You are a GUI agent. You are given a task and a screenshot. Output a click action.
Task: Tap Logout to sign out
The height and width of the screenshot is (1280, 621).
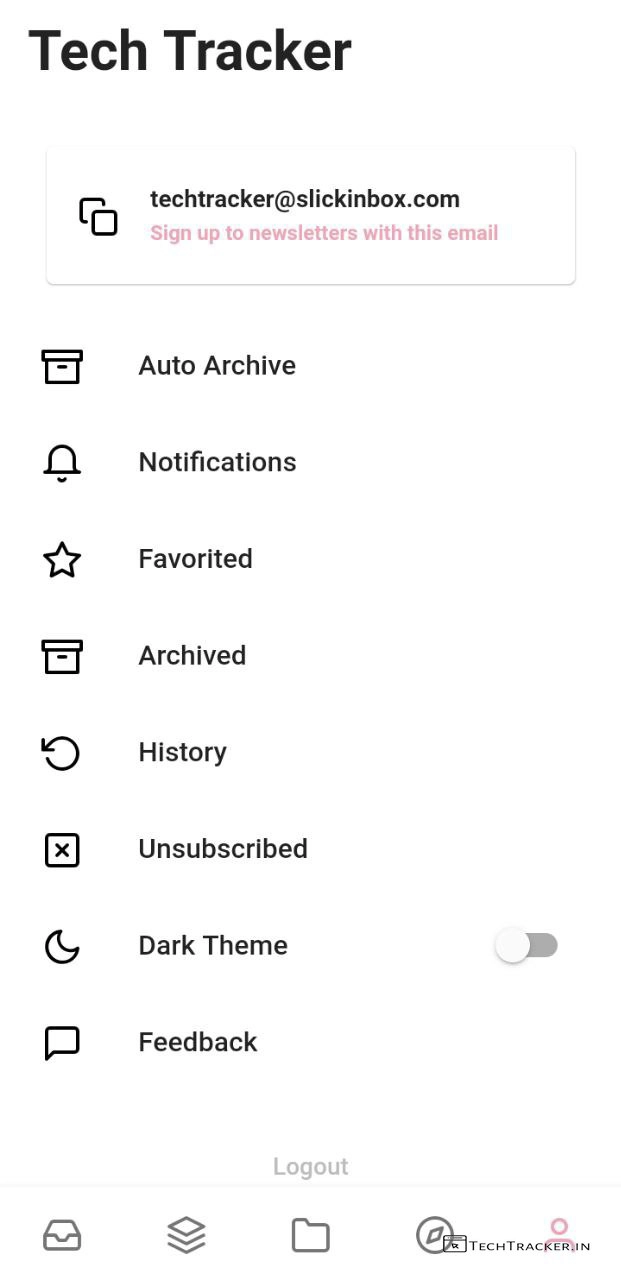tap(310, 1166)
